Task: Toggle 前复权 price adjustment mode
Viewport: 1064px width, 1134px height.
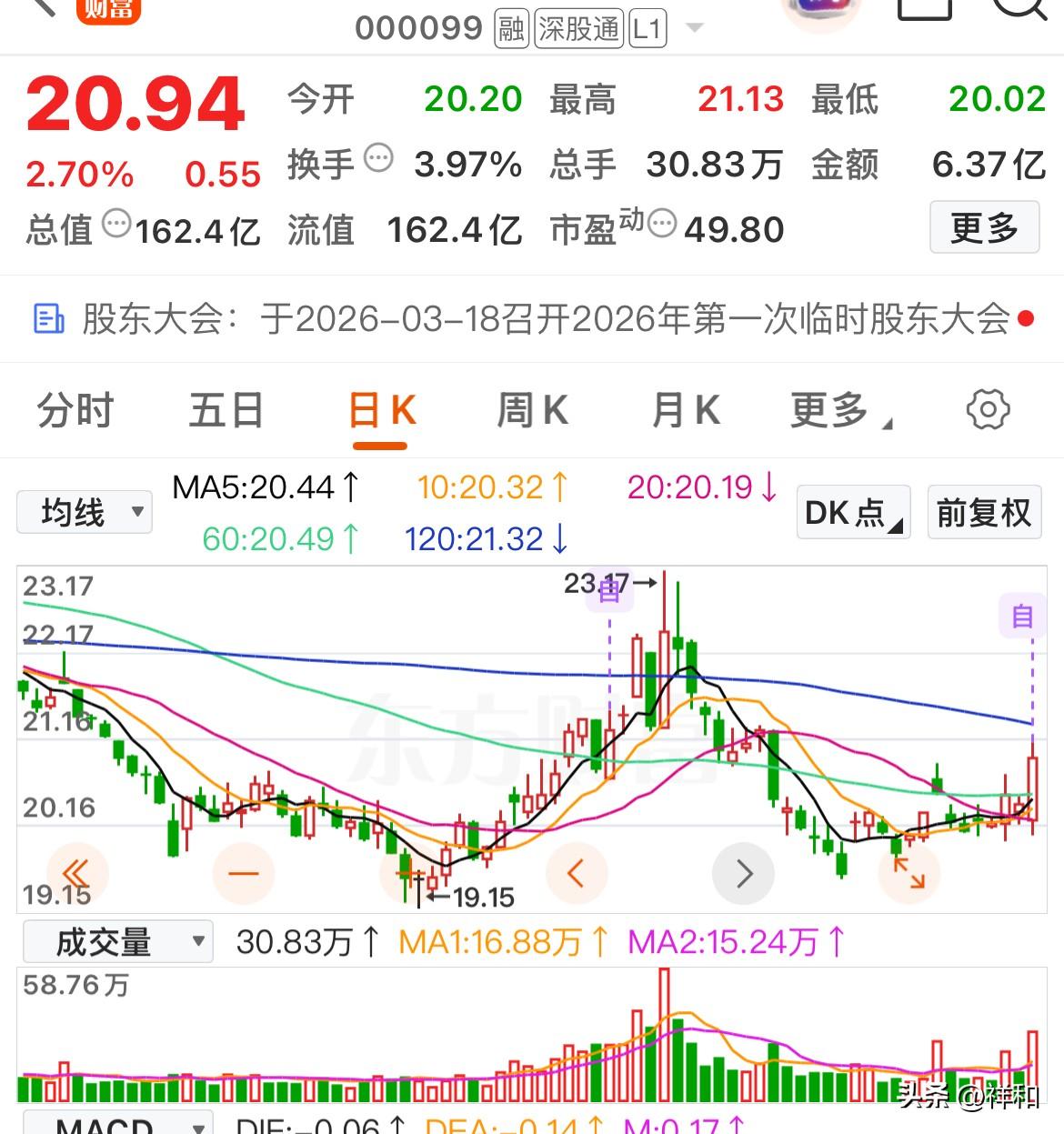Action: 984,512
